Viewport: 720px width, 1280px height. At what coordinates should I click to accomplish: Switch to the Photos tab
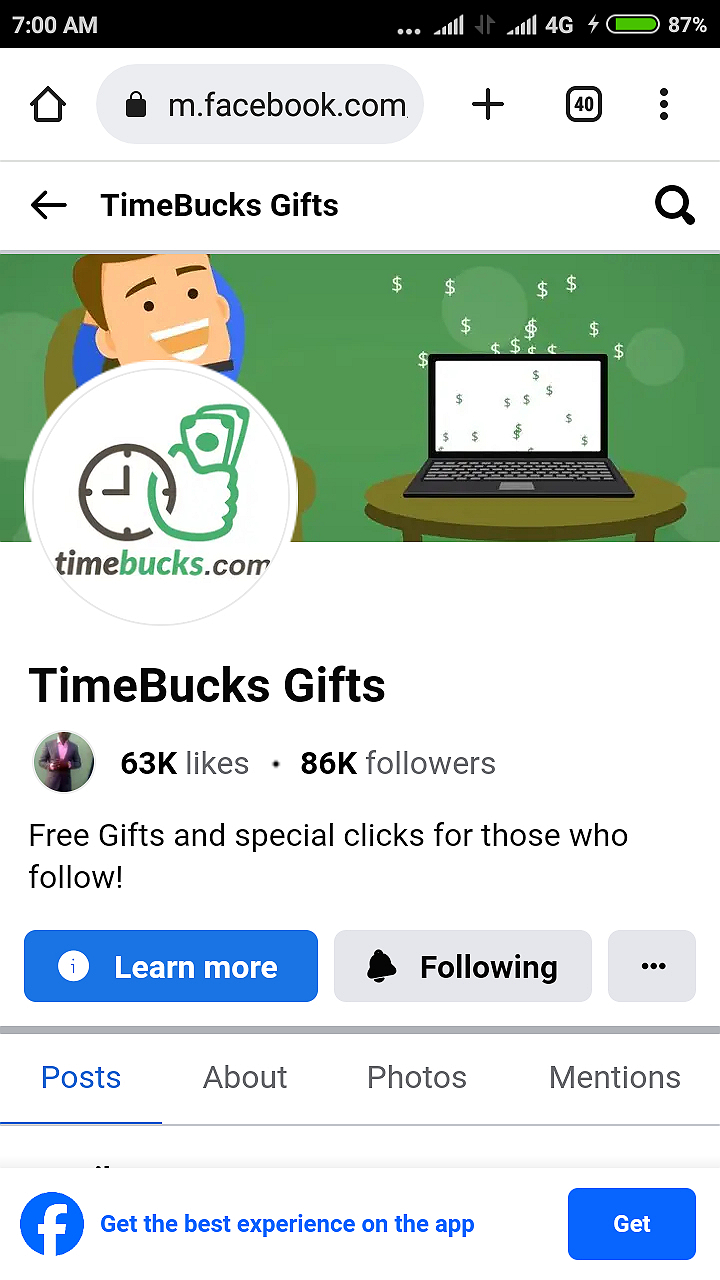417,1077
